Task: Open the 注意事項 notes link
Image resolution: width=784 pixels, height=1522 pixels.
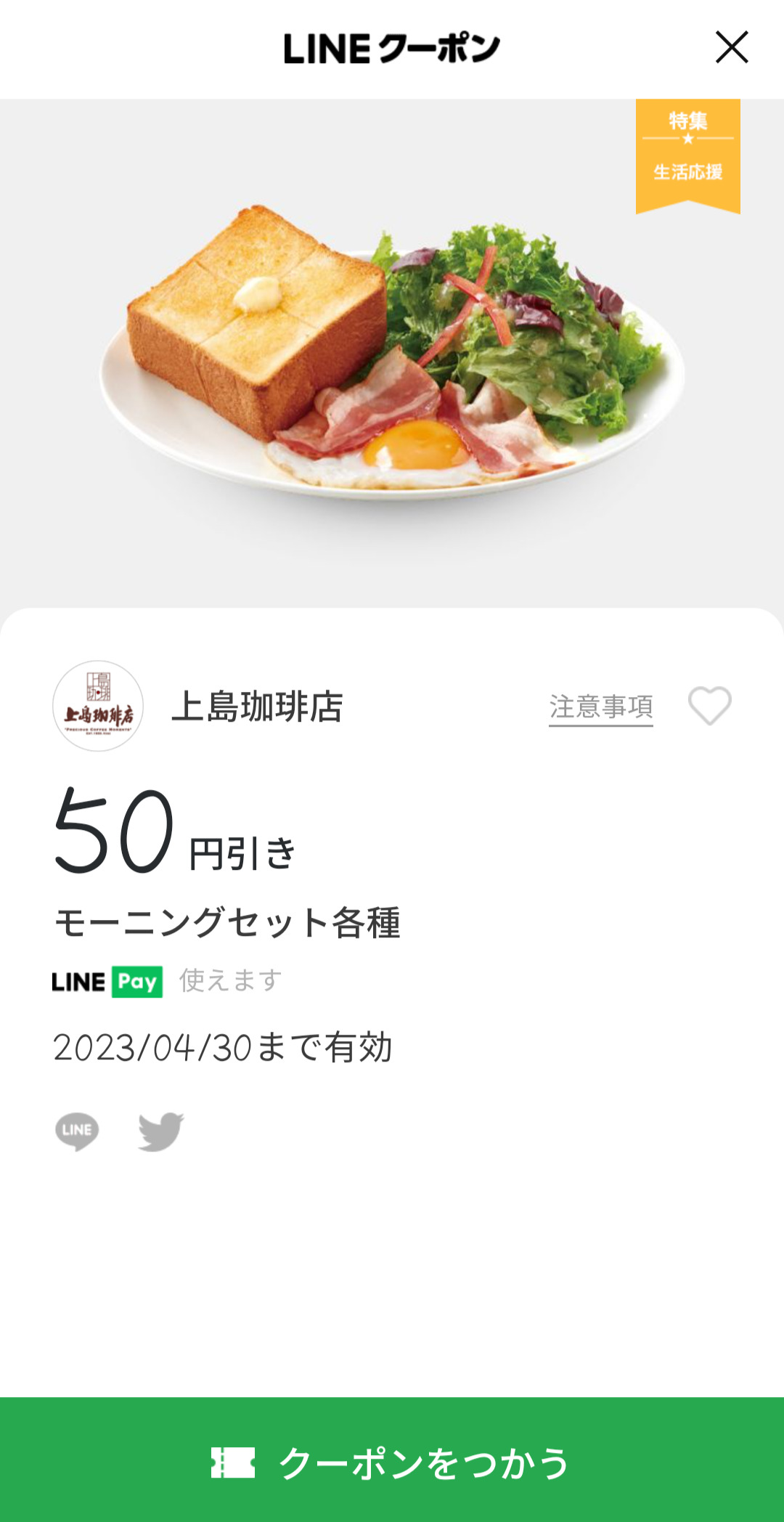Action: 600,707
